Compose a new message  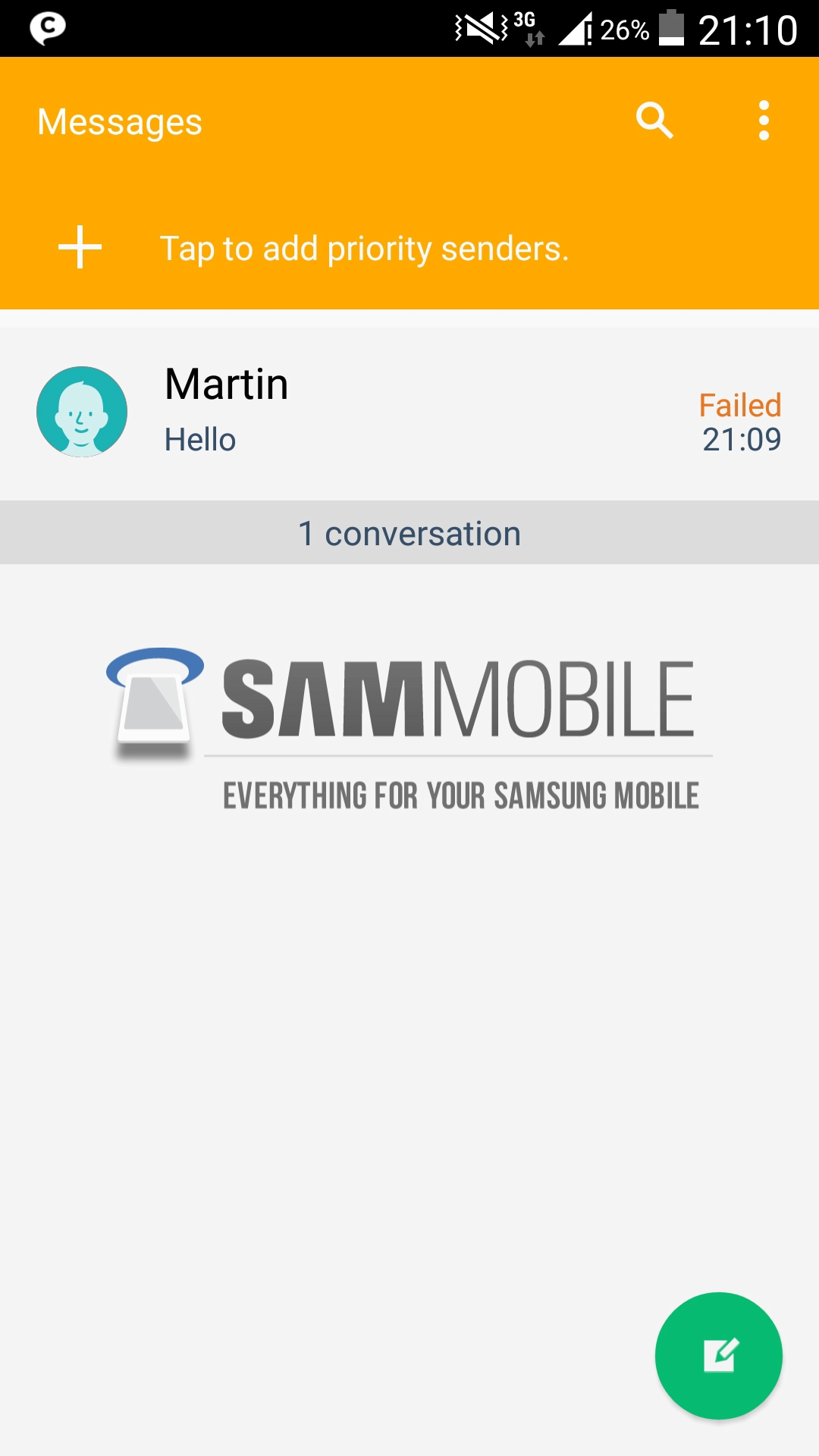[718, 1355]
